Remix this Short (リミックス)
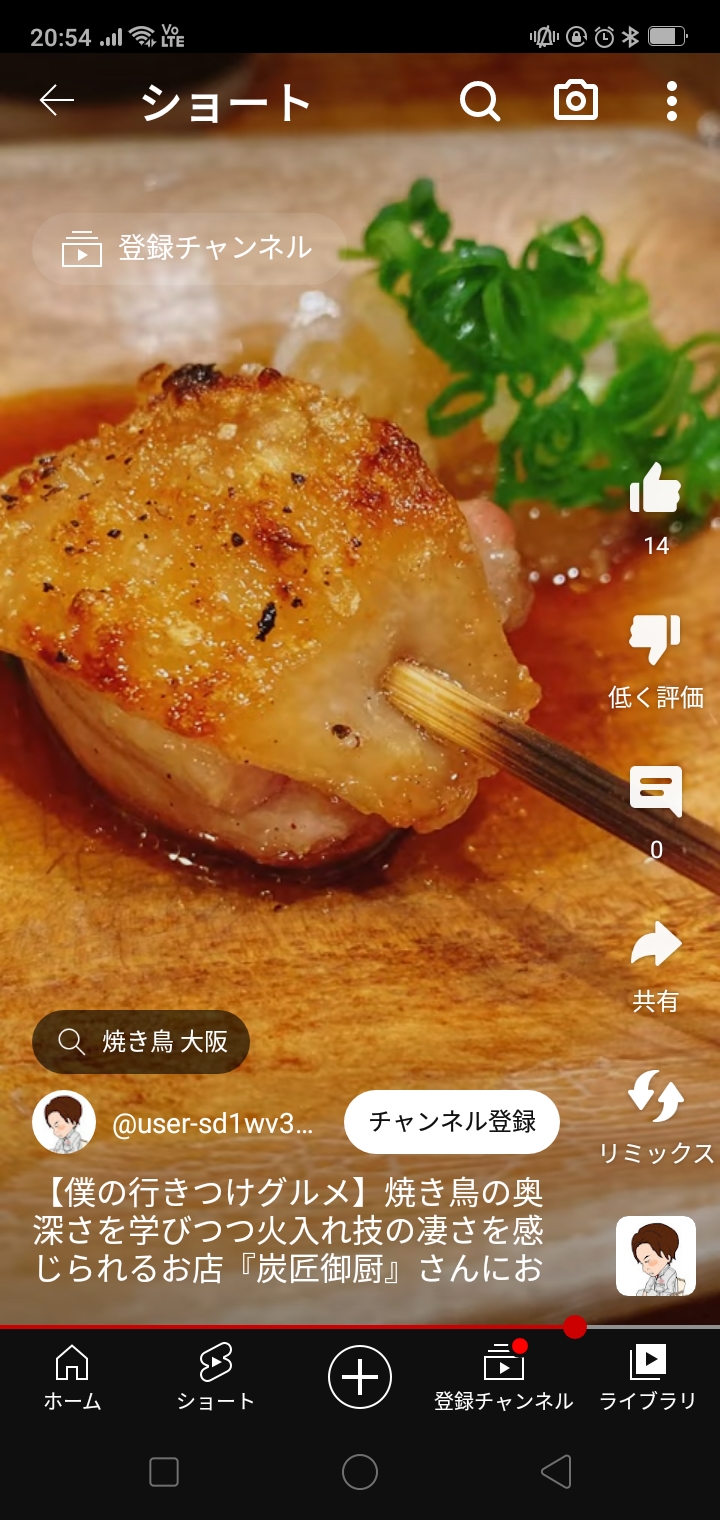This screenshot has height=1520, width=720. click(656, 1096)
